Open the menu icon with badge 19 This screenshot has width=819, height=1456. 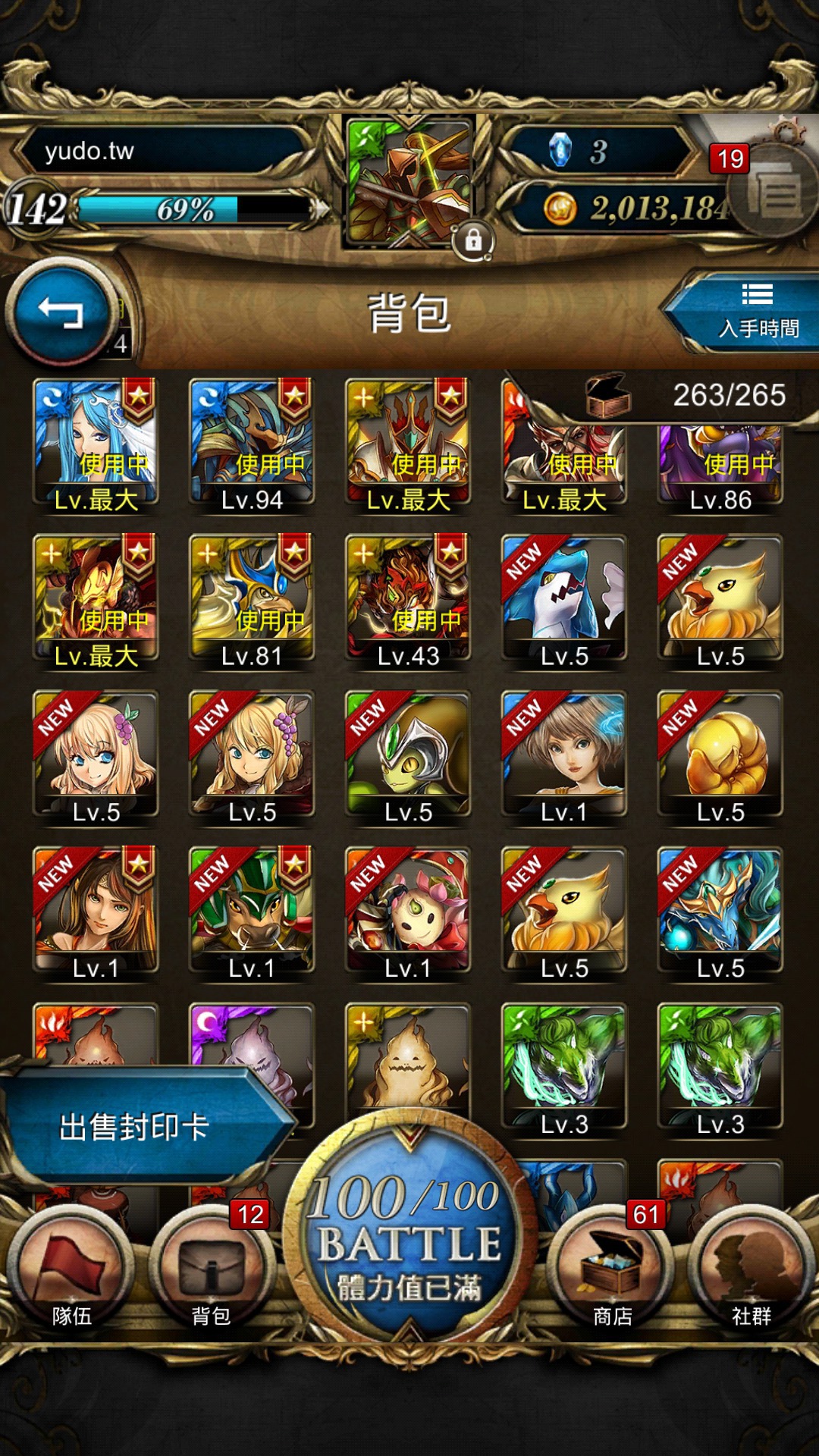point(772,190)
